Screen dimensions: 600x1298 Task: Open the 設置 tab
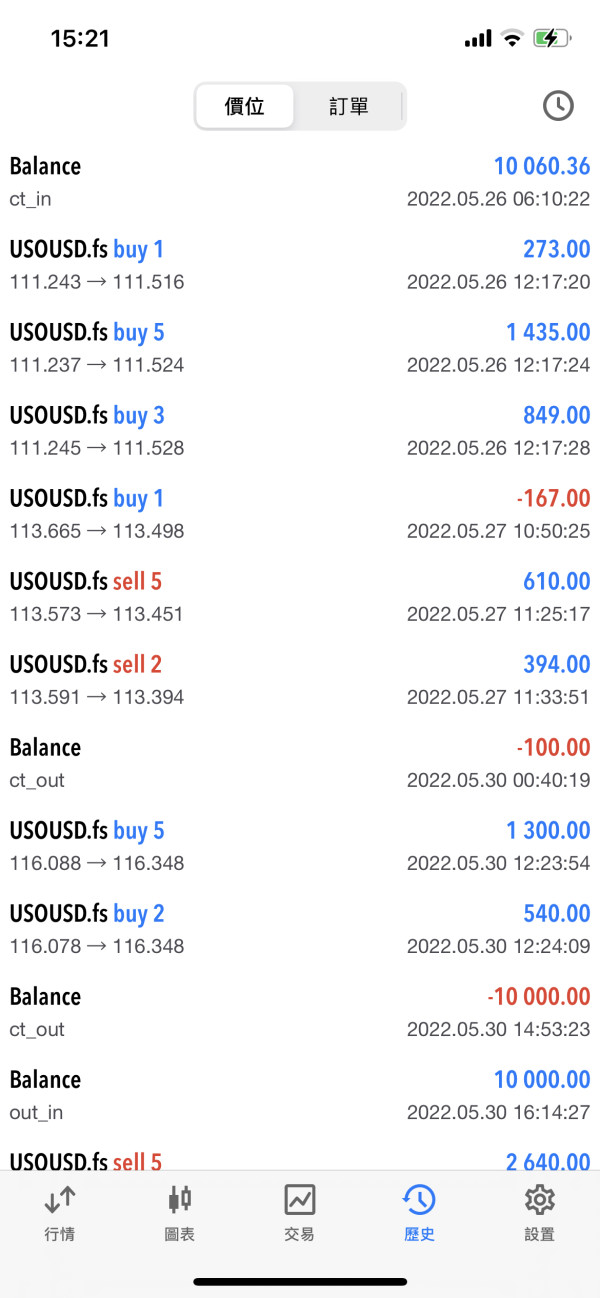click(539, 1212)
